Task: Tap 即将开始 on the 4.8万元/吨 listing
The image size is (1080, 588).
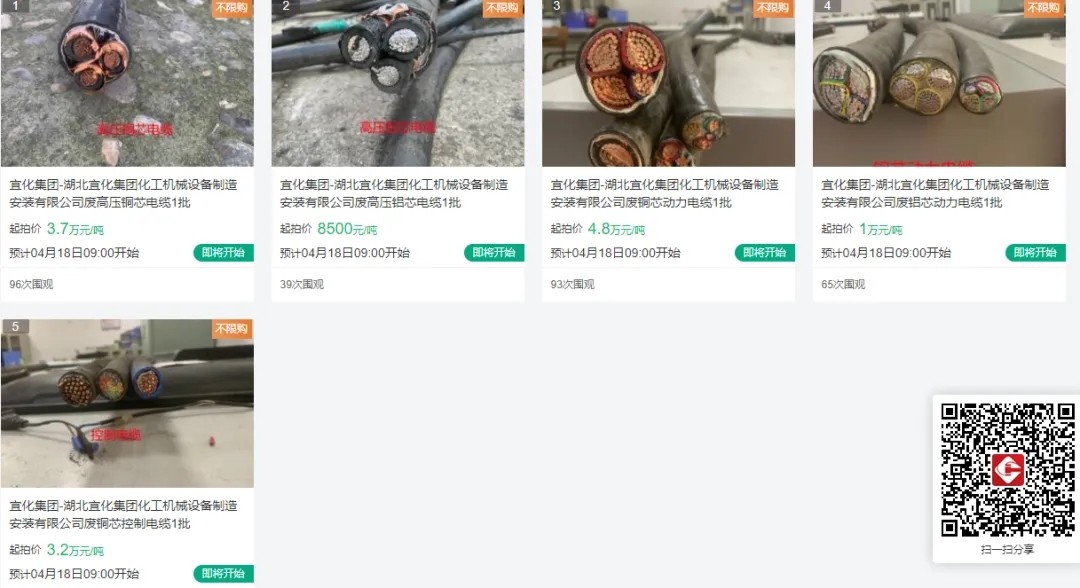Action: coord(765,253)
